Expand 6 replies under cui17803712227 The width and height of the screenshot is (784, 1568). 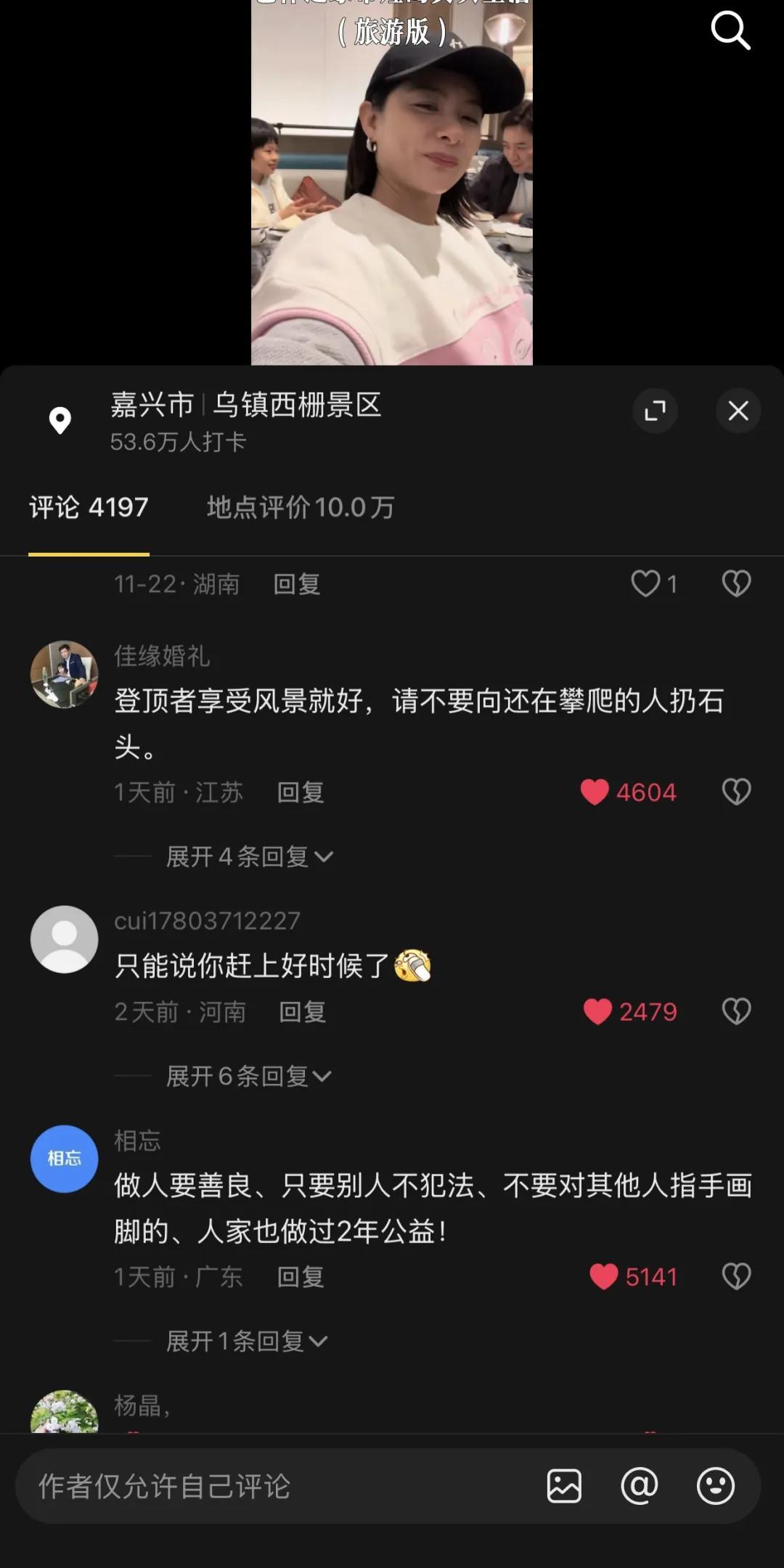(248, 1076)
